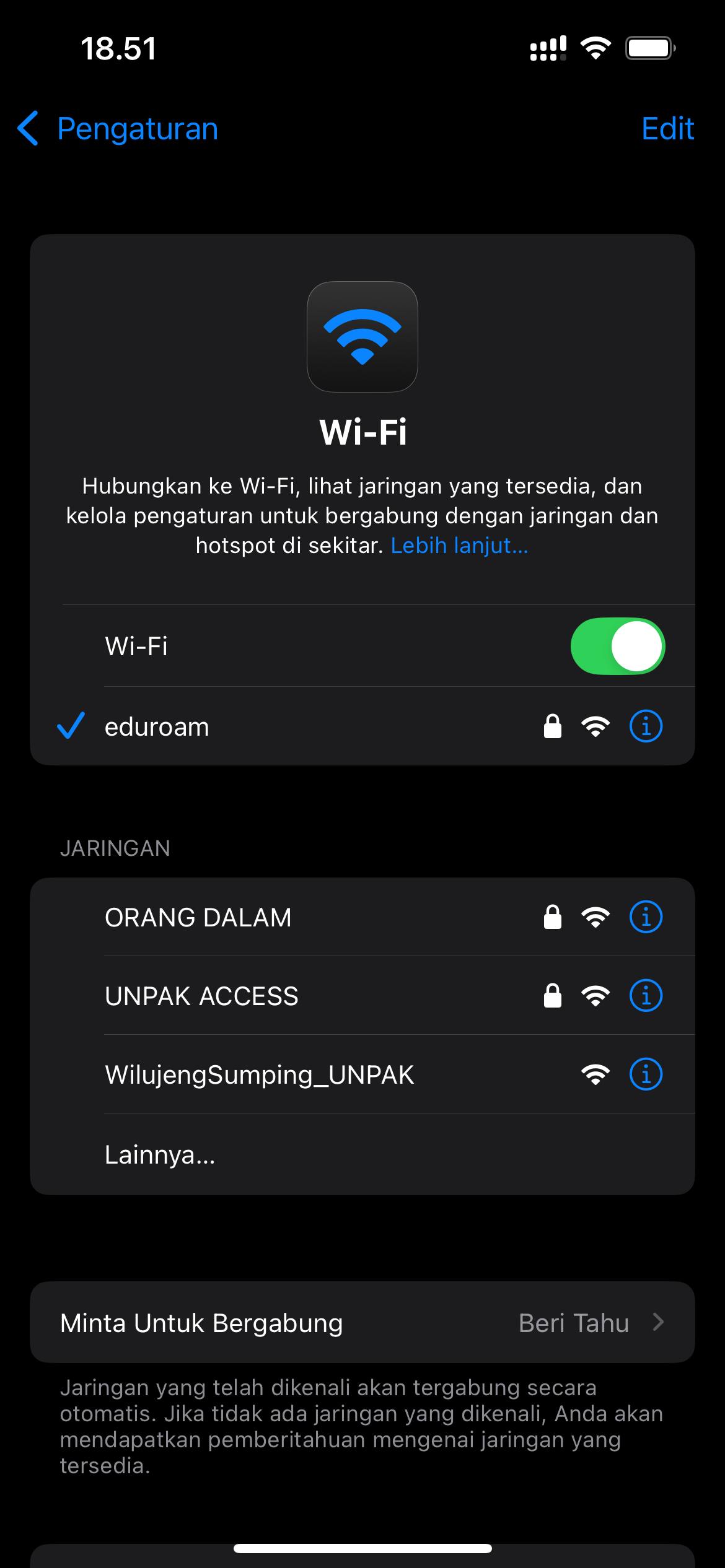Viewport: 725px width, 1568px height.
Task: Tap the connected eduroam row
Action: pyautogui.click(x=362, y=726)
